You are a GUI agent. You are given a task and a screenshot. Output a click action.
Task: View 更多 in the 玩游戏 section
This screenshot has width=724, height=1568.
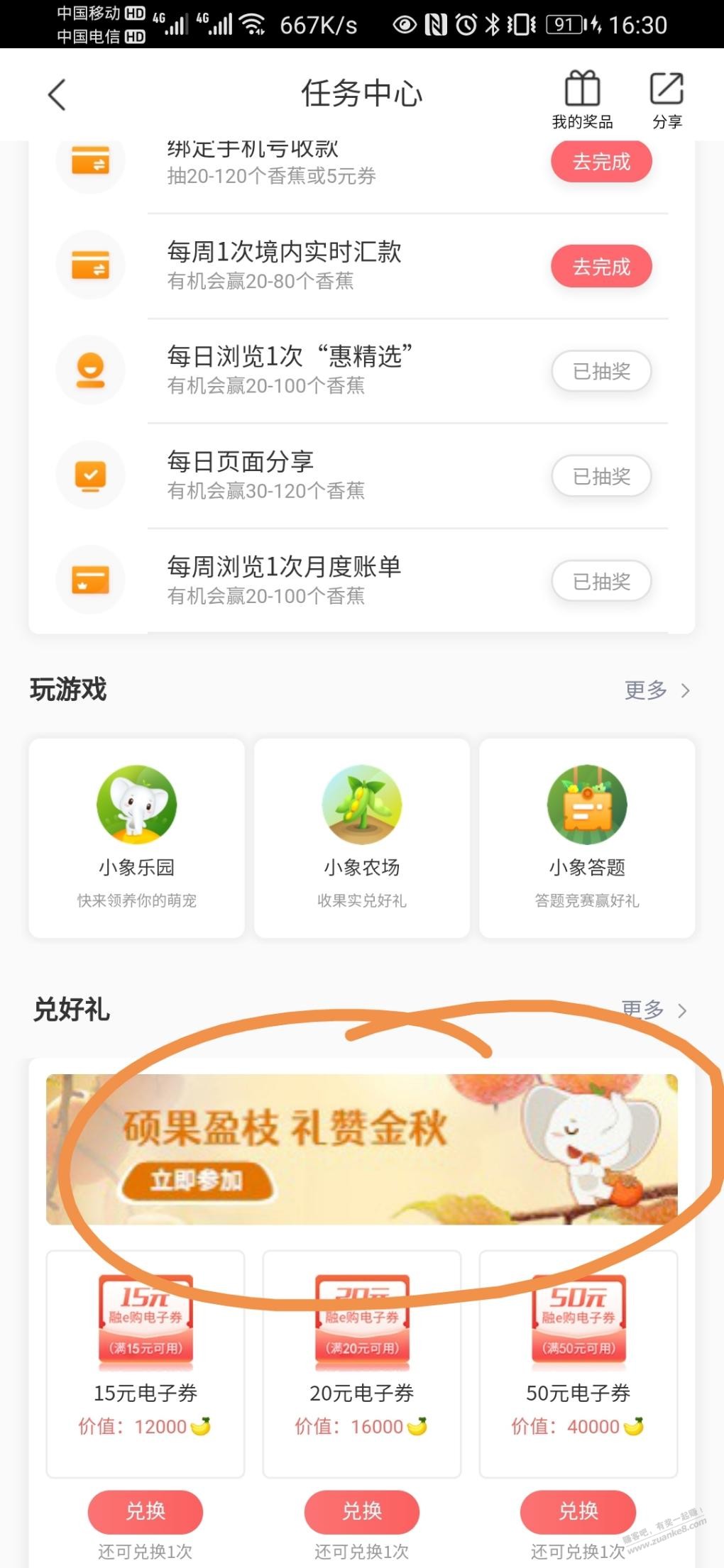(x=656, y=690)
